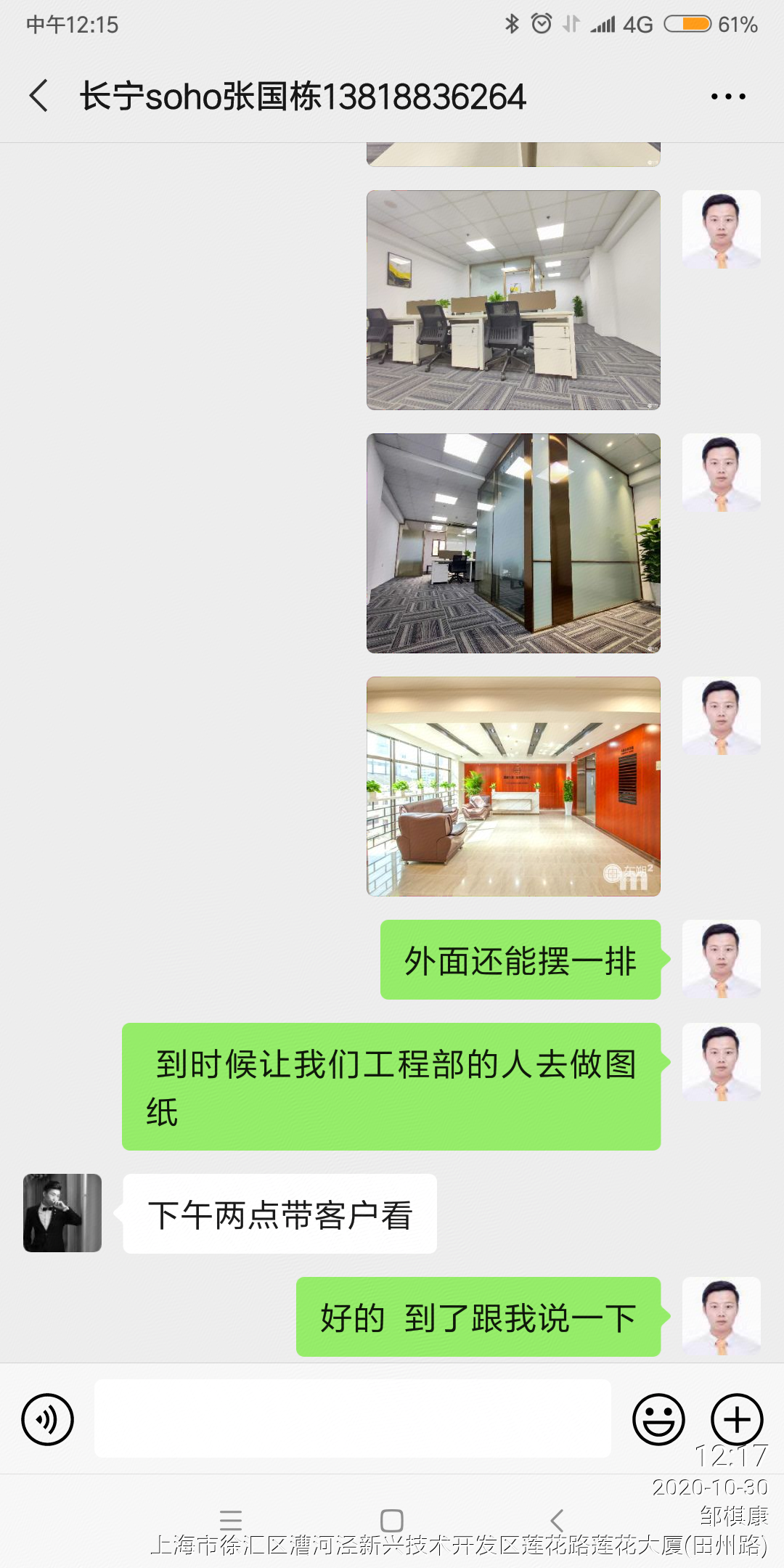
Task: Go back from the chat
Action: pyautogui.click(x=39, y=96)
